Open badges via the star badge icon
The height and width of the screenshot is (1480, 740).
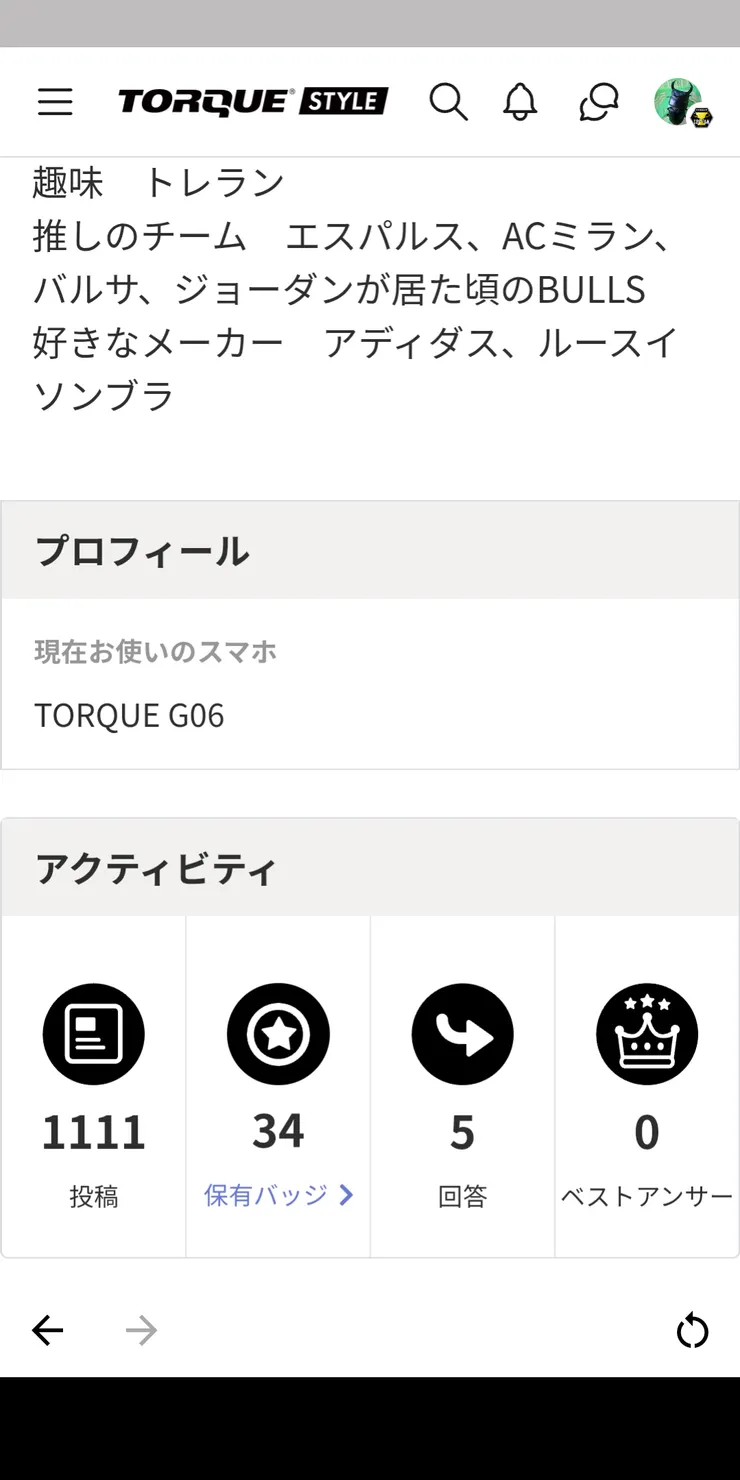click(x=278, y=1034)
